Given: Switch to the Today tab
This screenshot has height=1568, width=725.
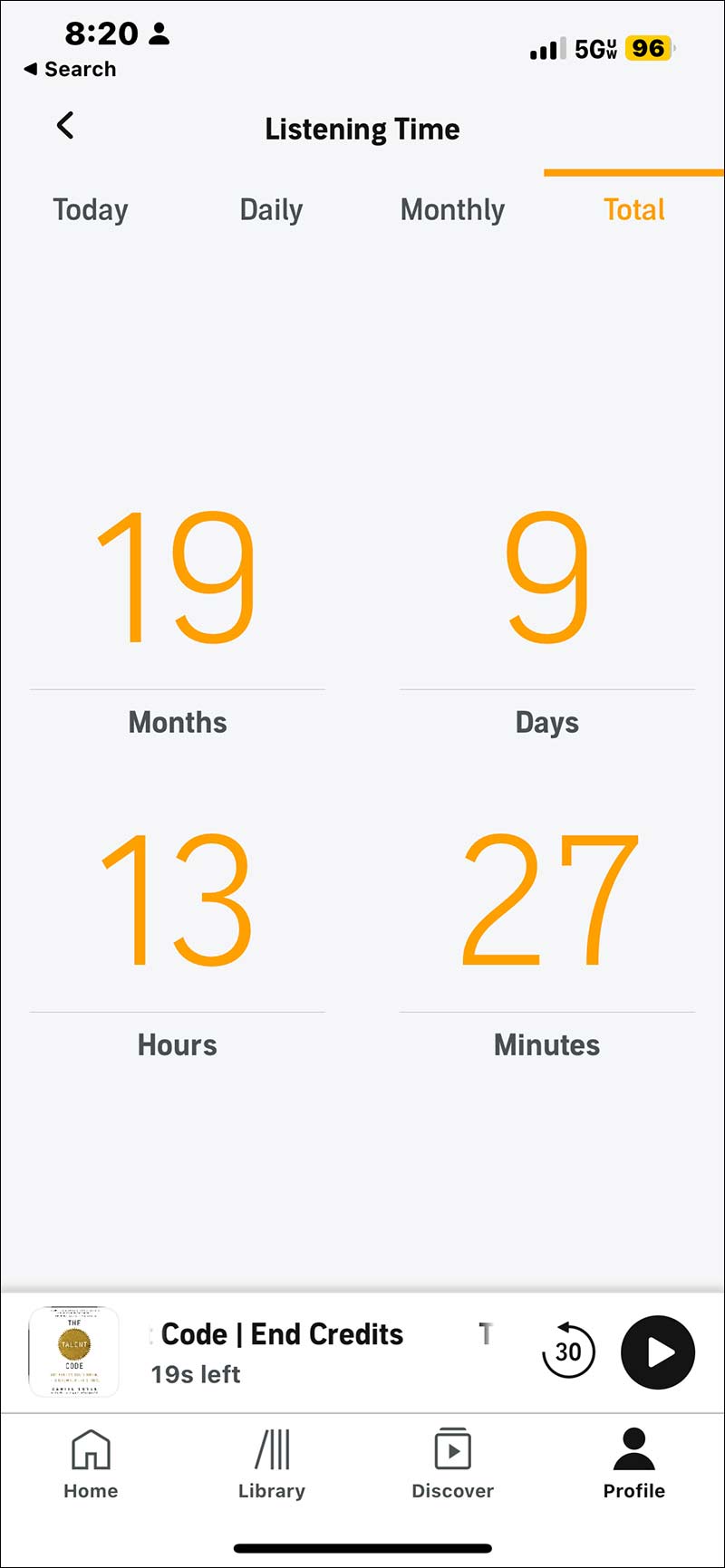Looking at the screenshot, I should 91,210.
